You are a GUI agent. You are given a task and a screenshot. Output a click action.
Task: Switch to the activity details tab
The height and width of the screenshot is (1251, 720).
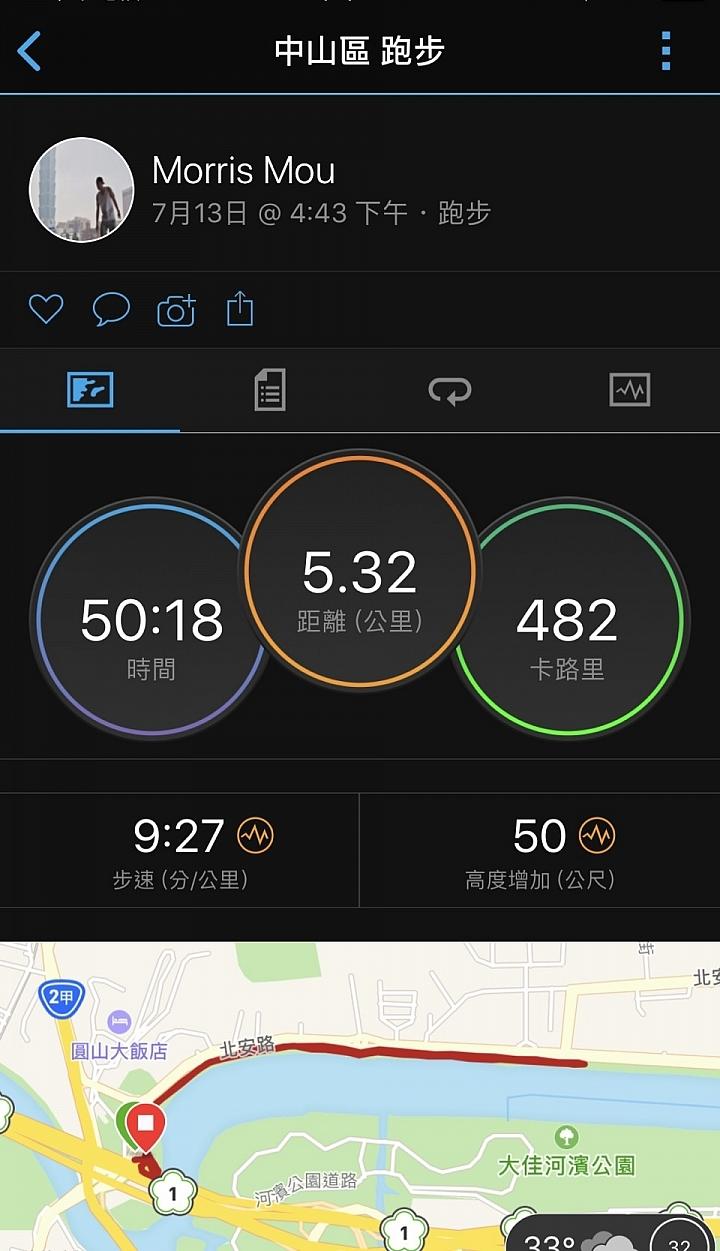[269, 392]
